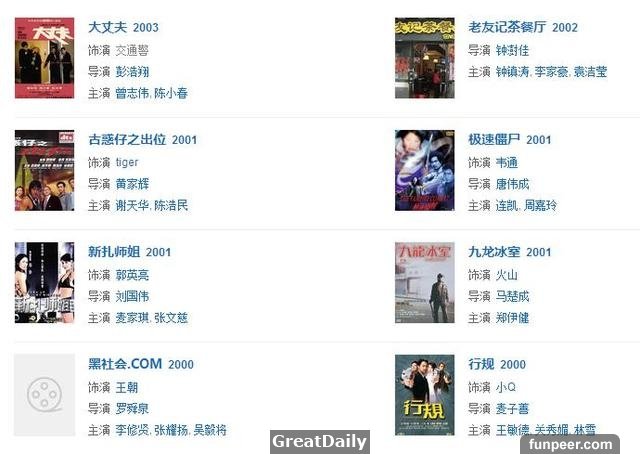View director 刘国伟's page

(x=134, y=296)
